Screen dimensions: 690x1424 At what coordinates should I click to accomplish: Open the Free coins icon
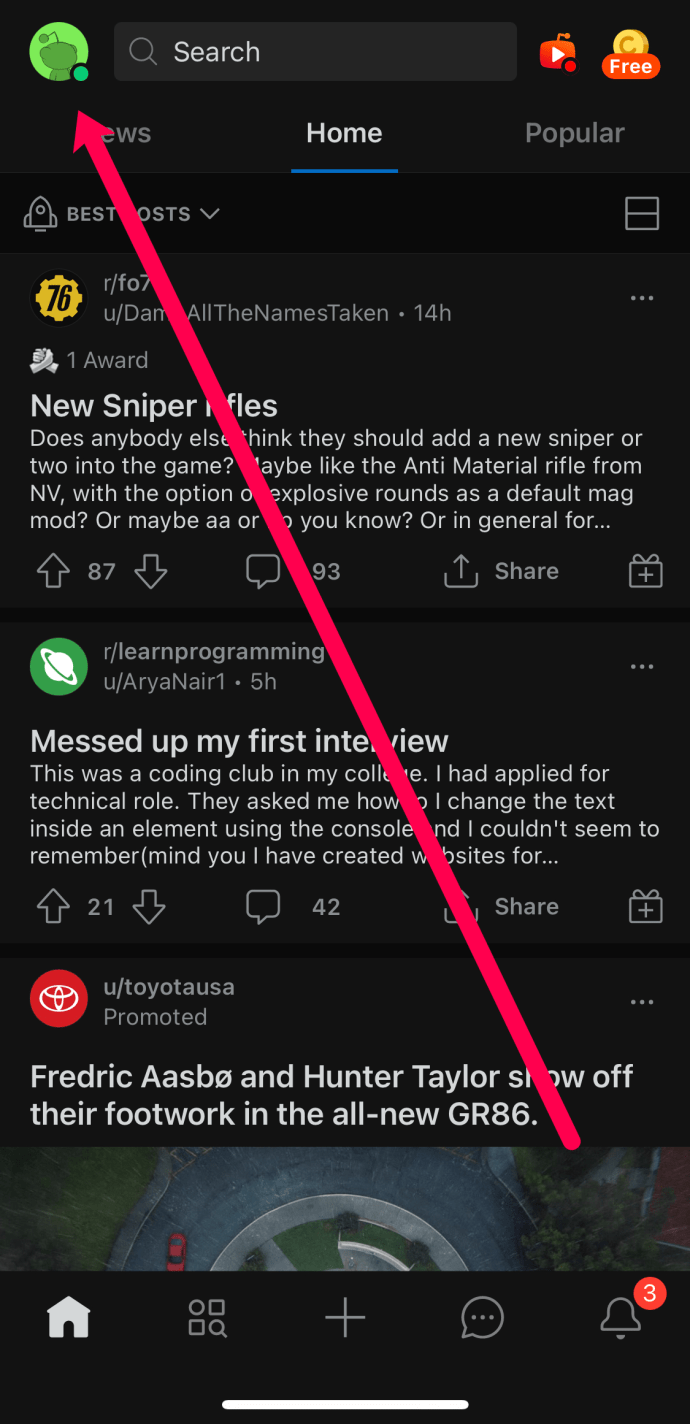tap(631, 54)
